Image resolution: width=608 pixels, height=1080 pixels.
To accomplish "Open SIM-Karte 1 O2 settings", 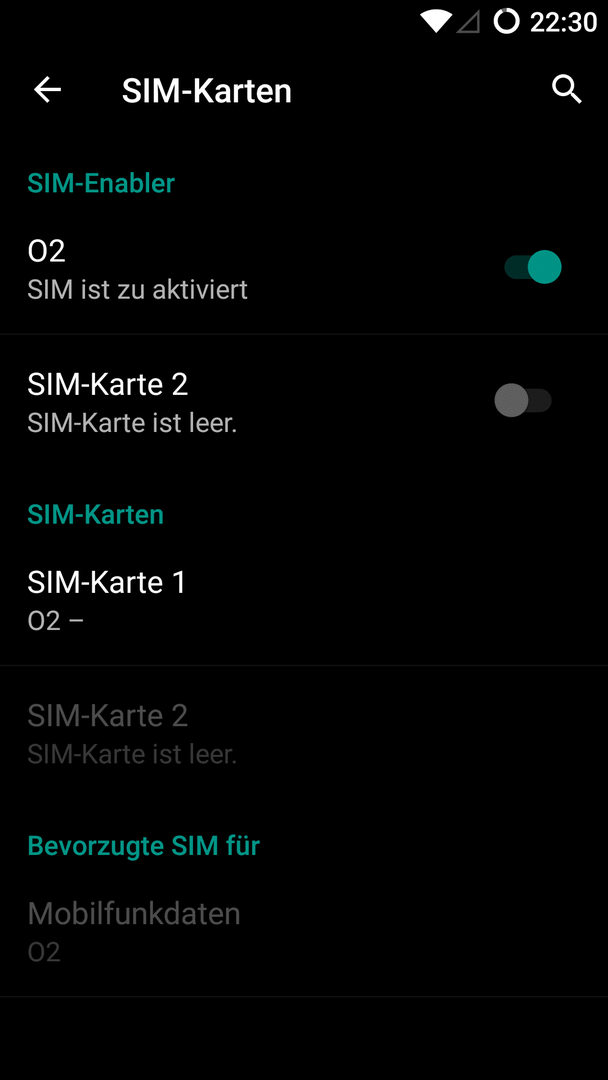I will [304, 600].
